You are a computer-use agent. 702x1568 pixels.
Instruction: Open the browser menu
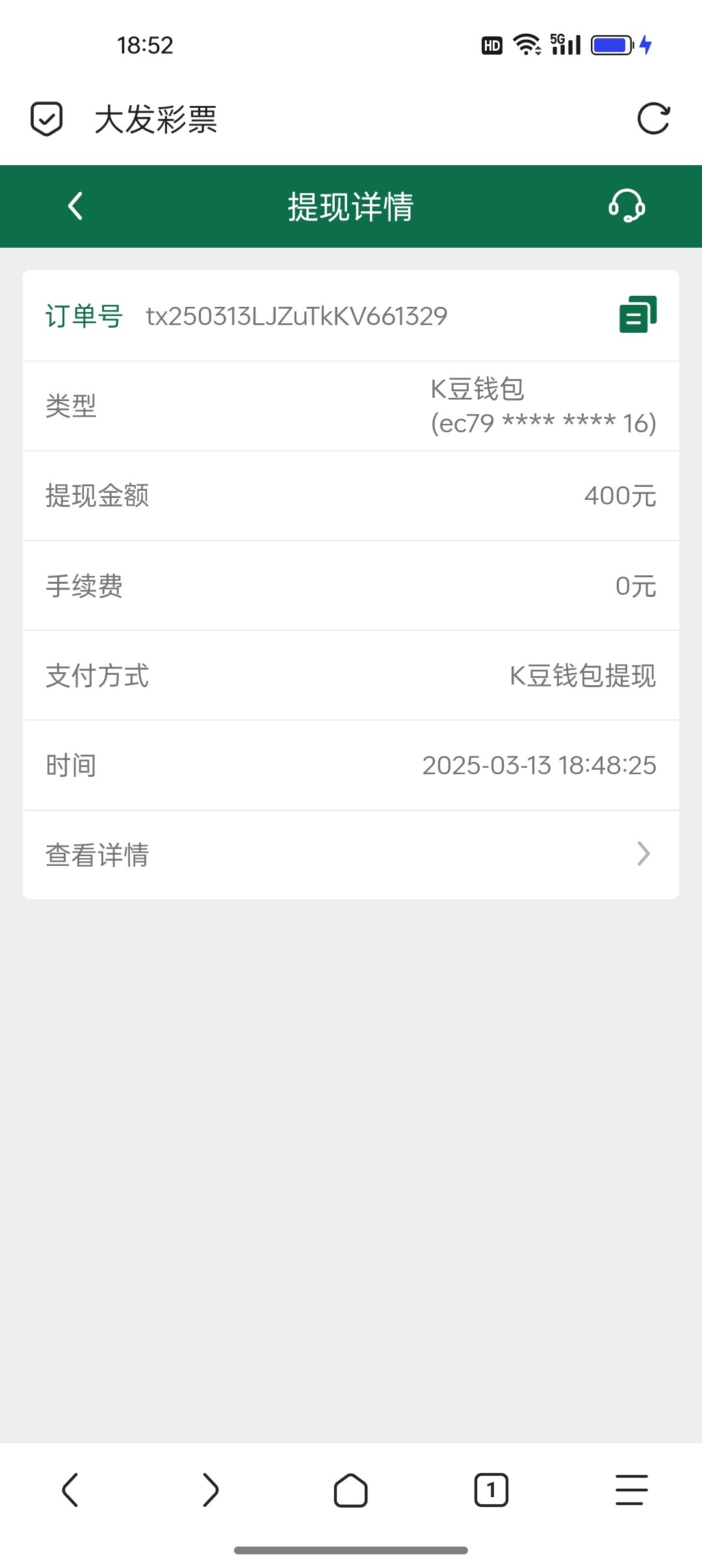tap(631, 1489)
